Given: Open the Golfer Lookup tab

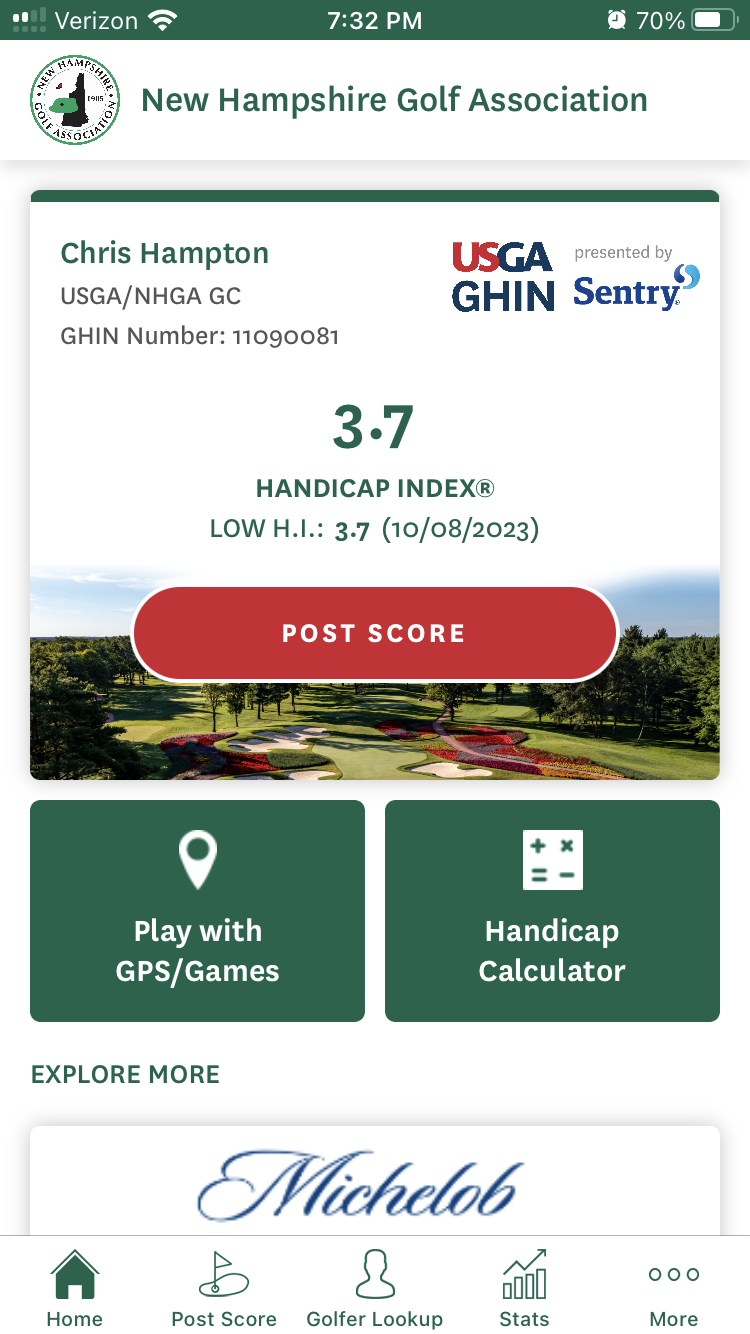Looking at the screenshot, I should (x=375, y=1288).
